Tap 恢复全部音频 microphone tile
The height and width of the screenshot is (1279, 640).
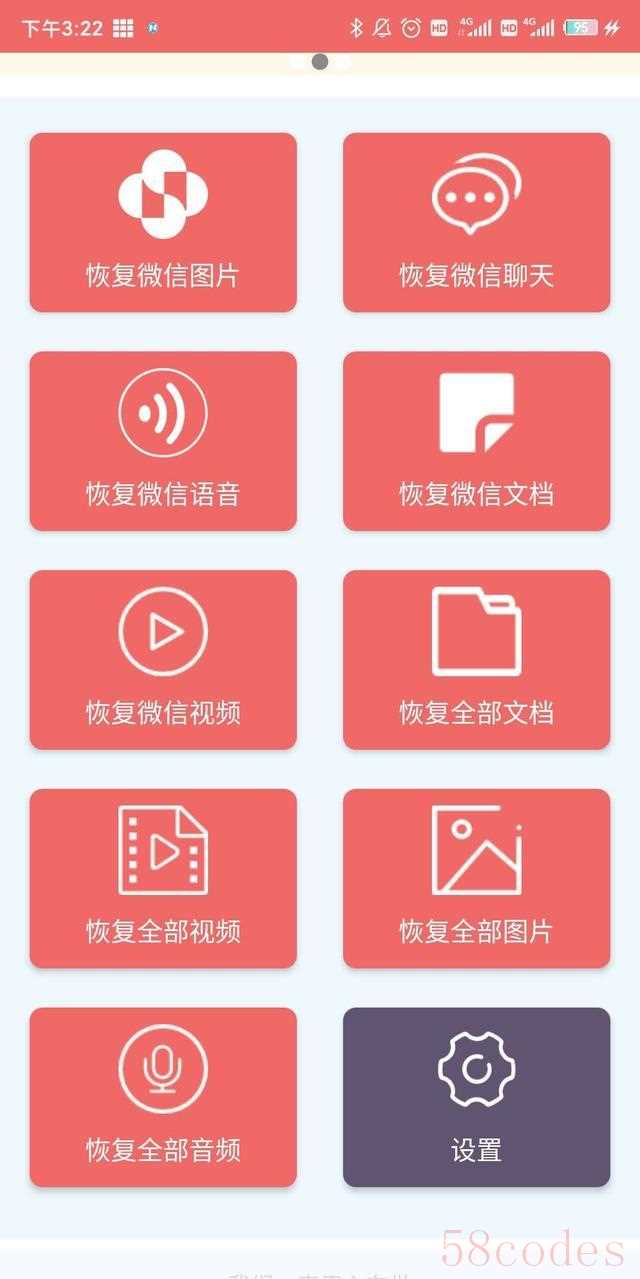pos(163,1097)
